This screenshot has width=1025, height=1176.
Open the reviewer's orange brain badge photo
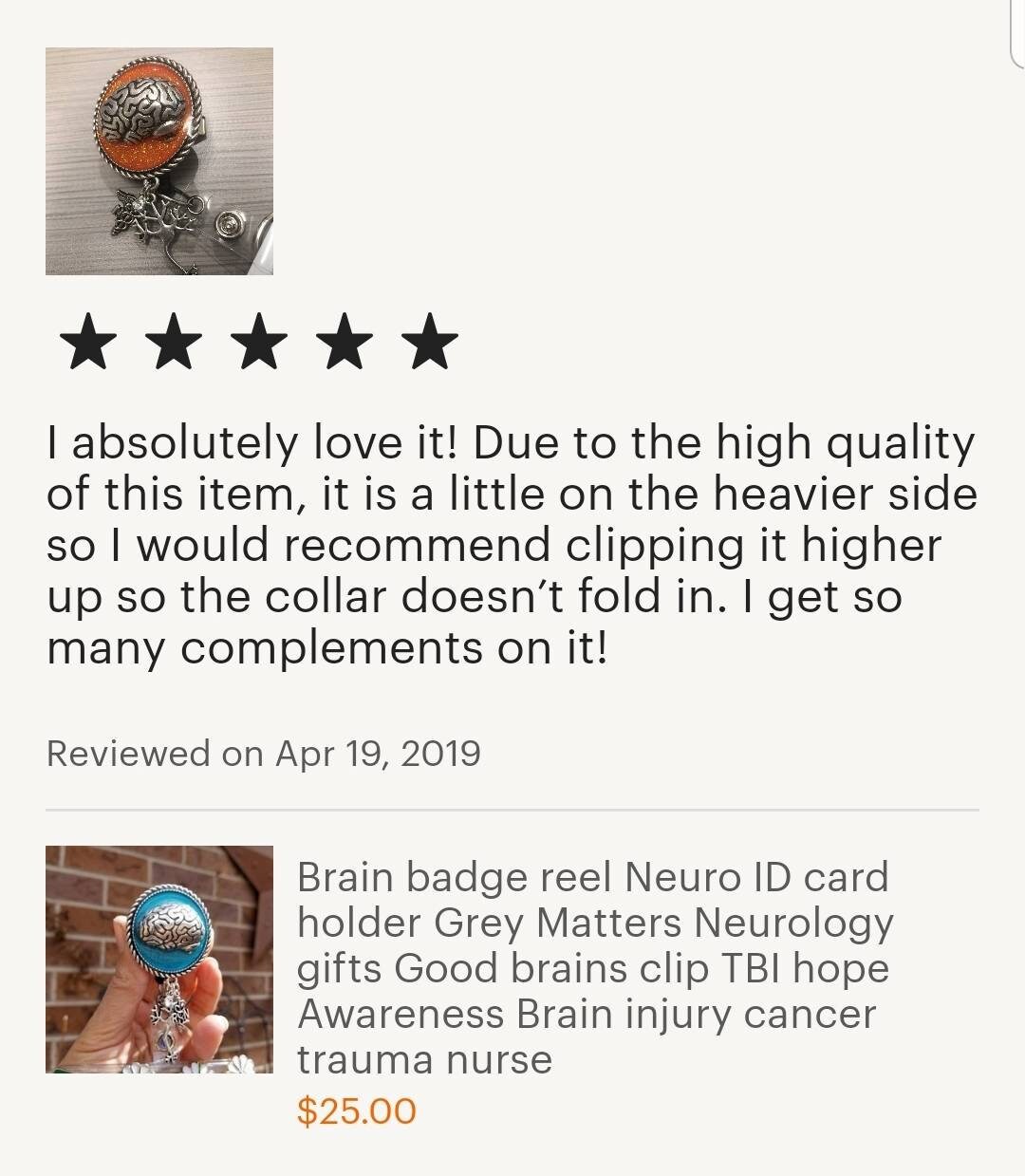tap(159, 161)
